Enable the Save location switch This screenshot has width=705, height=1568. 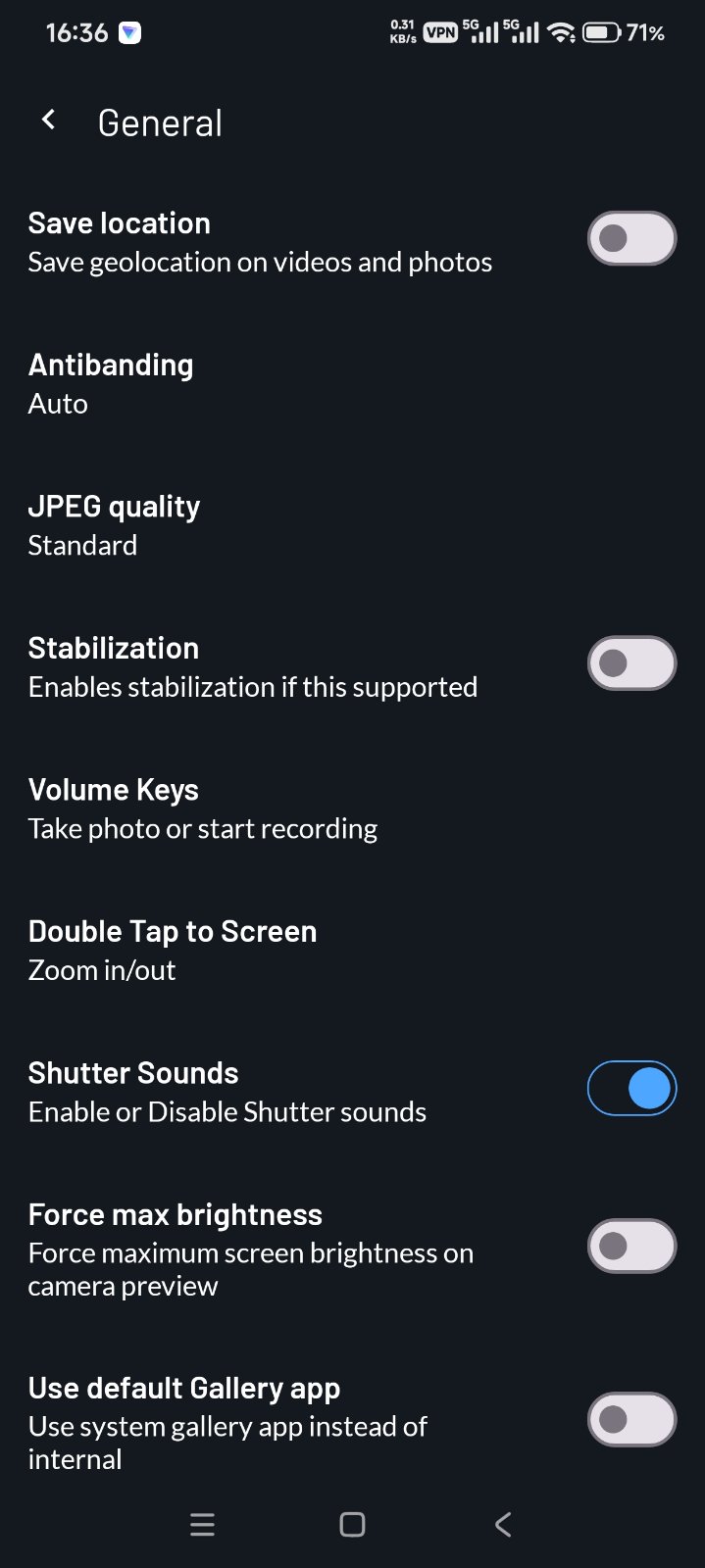630,238
